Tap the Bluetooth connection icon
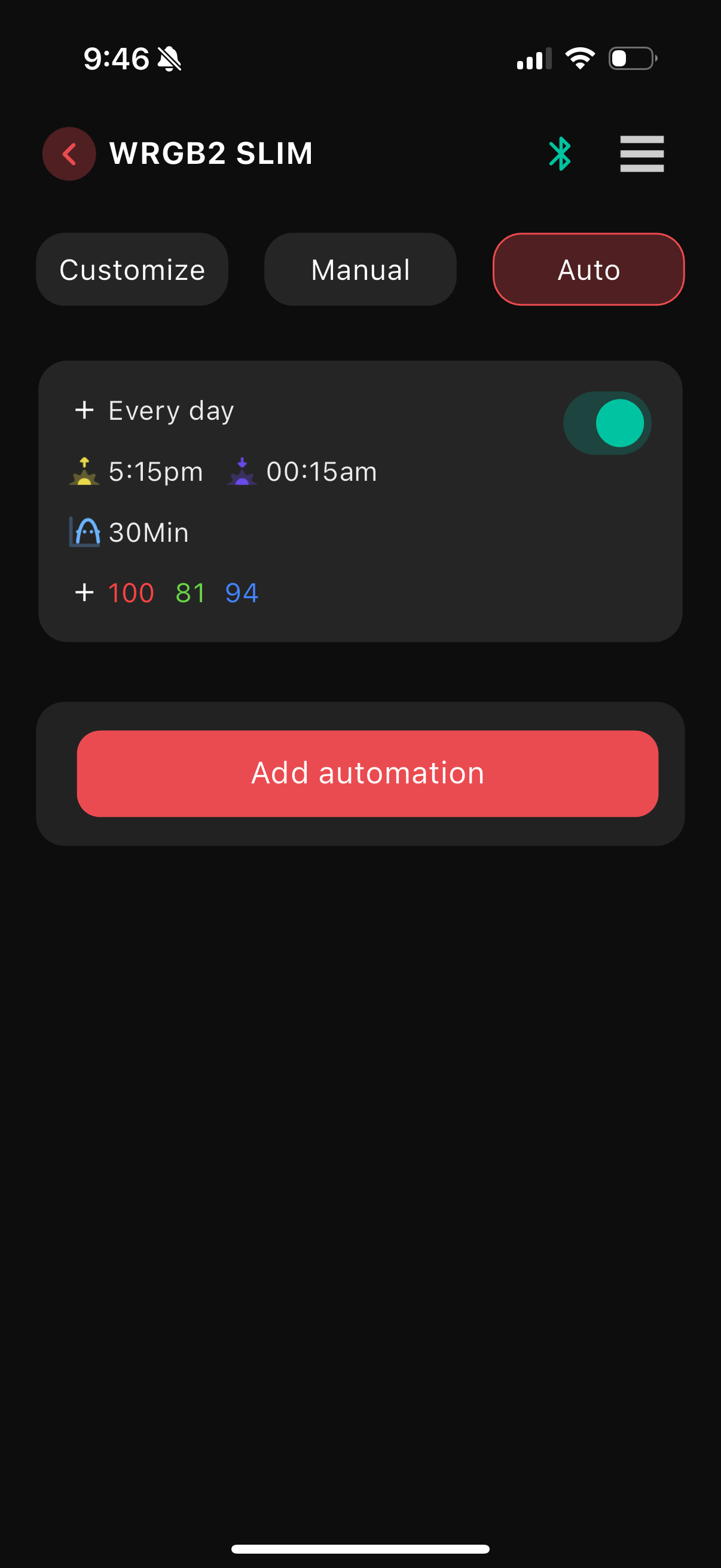The image size is (721, 1568). pyautogui.click(x=560, y=153)
